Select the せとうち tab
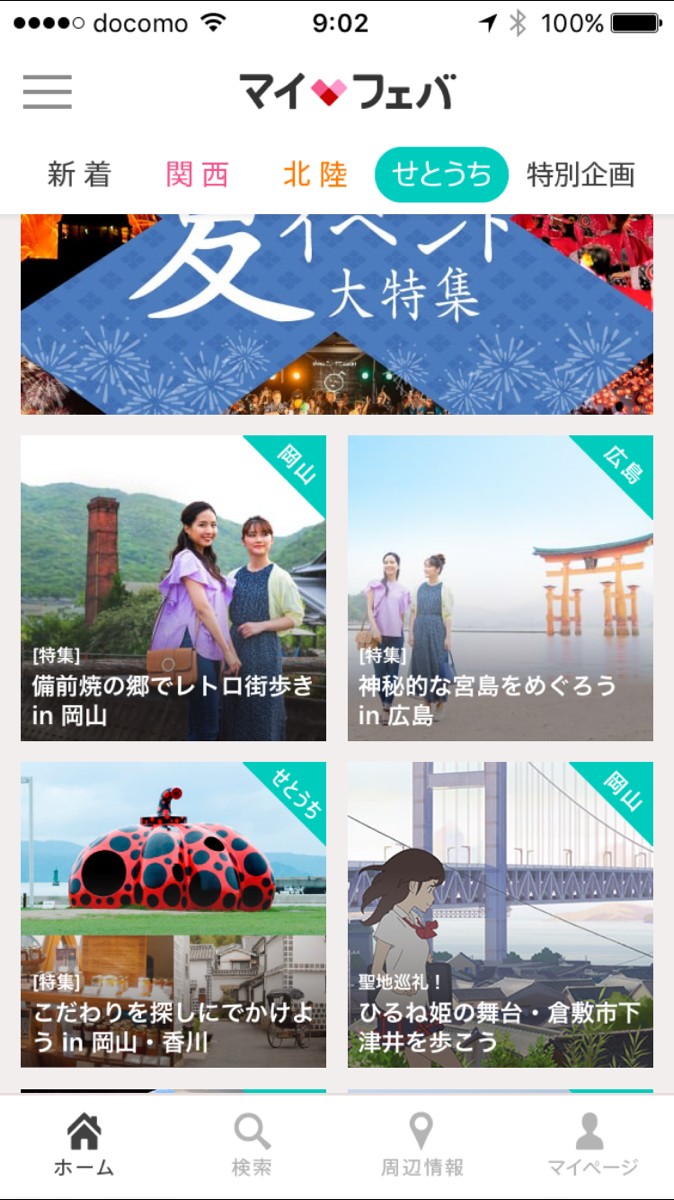Viewport: 674px width, 1200px height. tap(442, 175)
